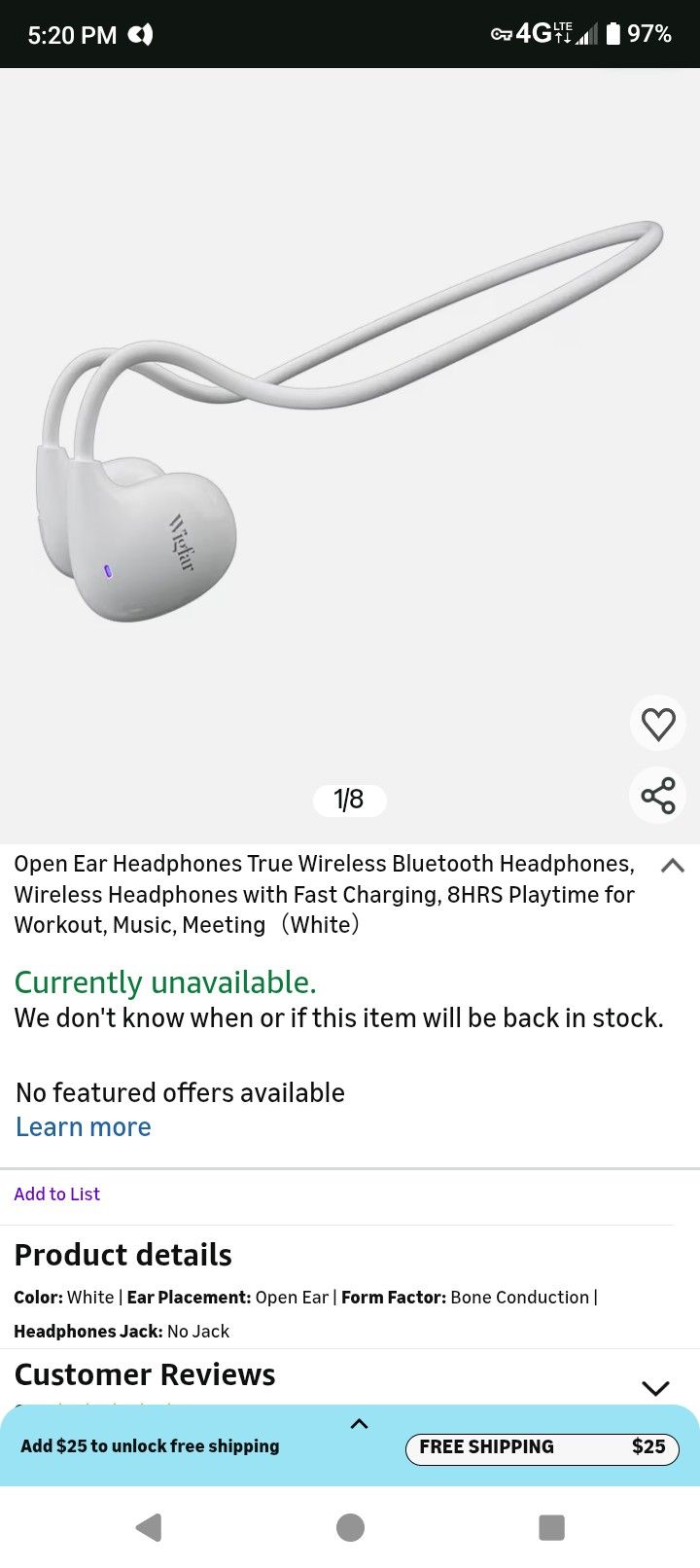Screen dimensions: 700x1568
Task: Tap the Learn more link
Action: 83,1126
